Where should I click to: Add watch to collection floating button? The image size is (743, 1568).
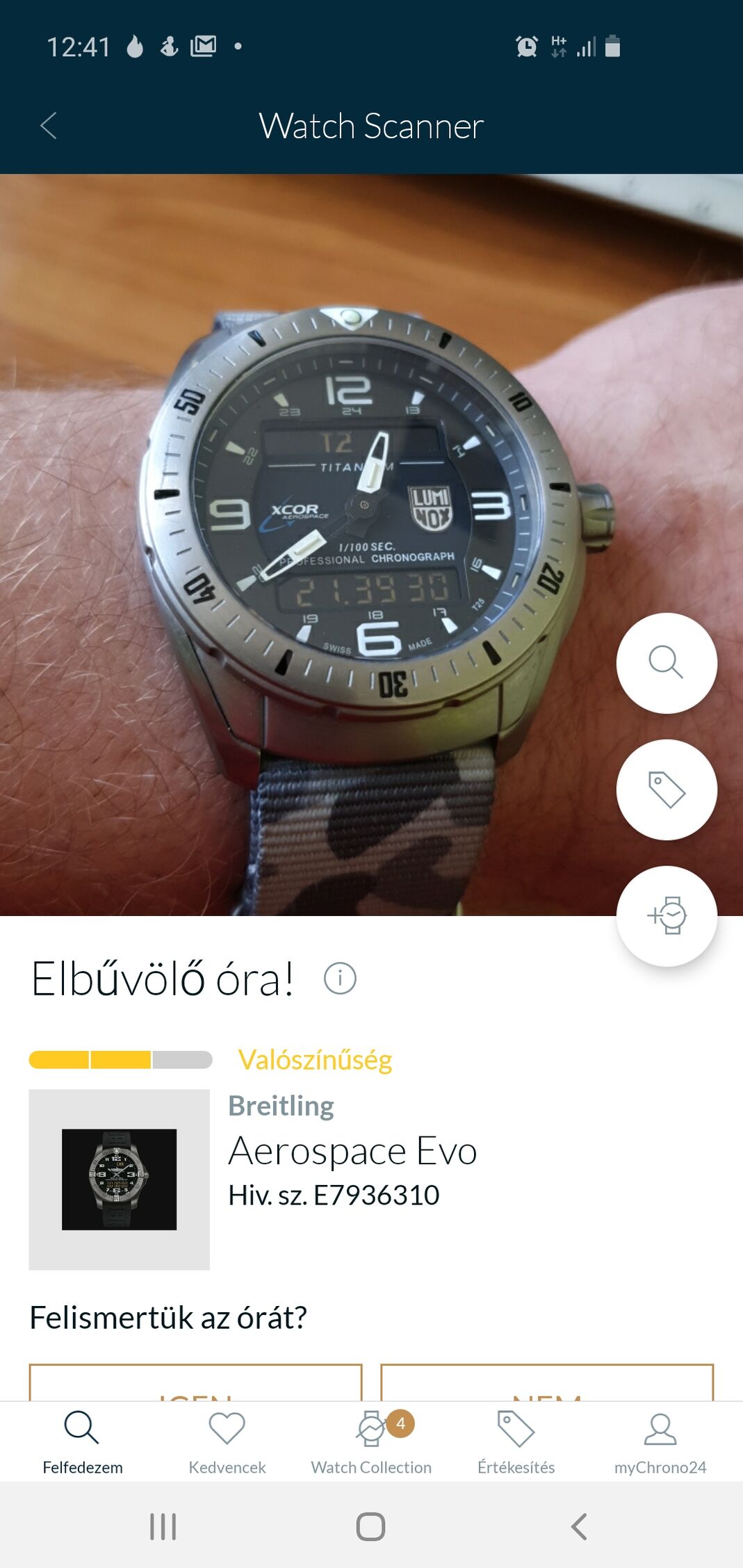tap(667, 916)
